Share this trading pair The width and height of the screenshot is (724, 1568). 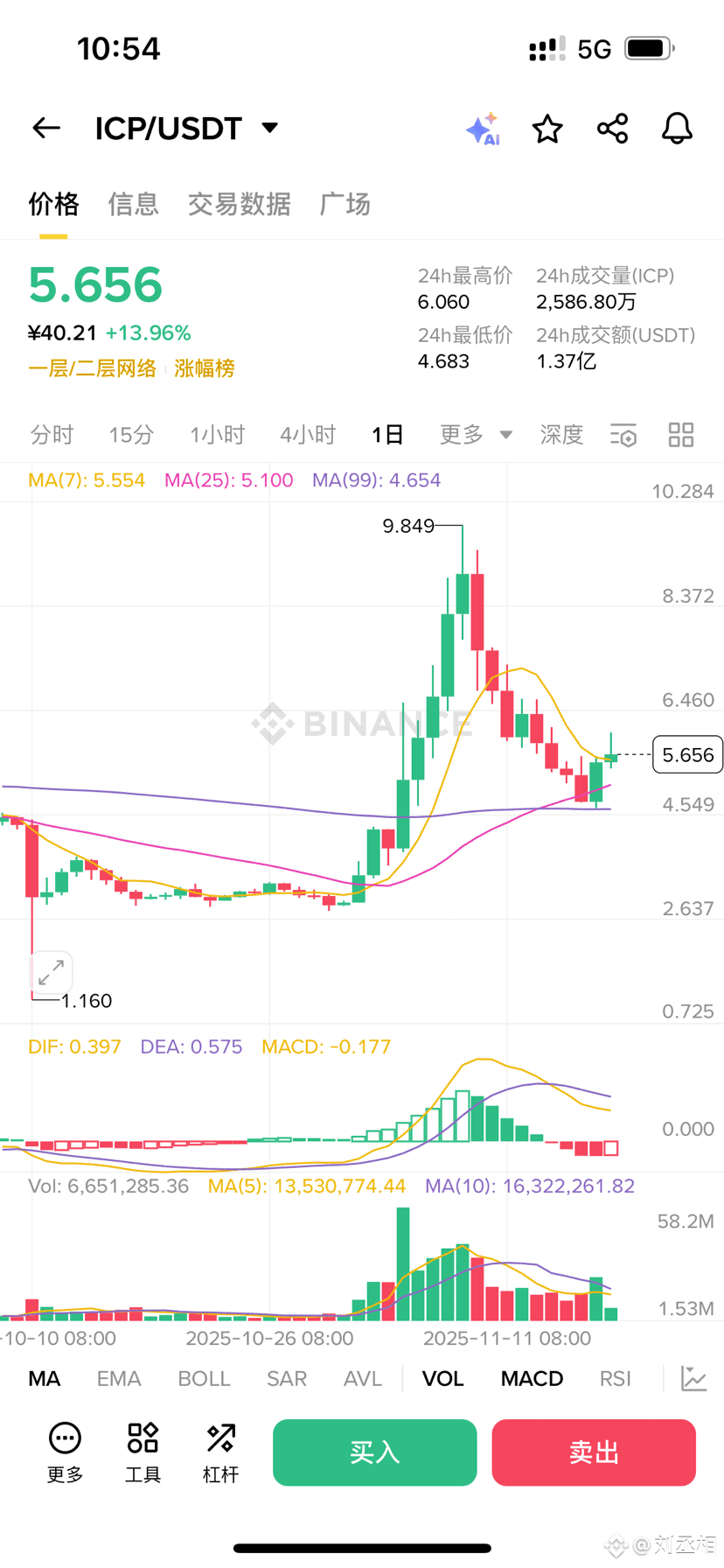pos(612,129)
